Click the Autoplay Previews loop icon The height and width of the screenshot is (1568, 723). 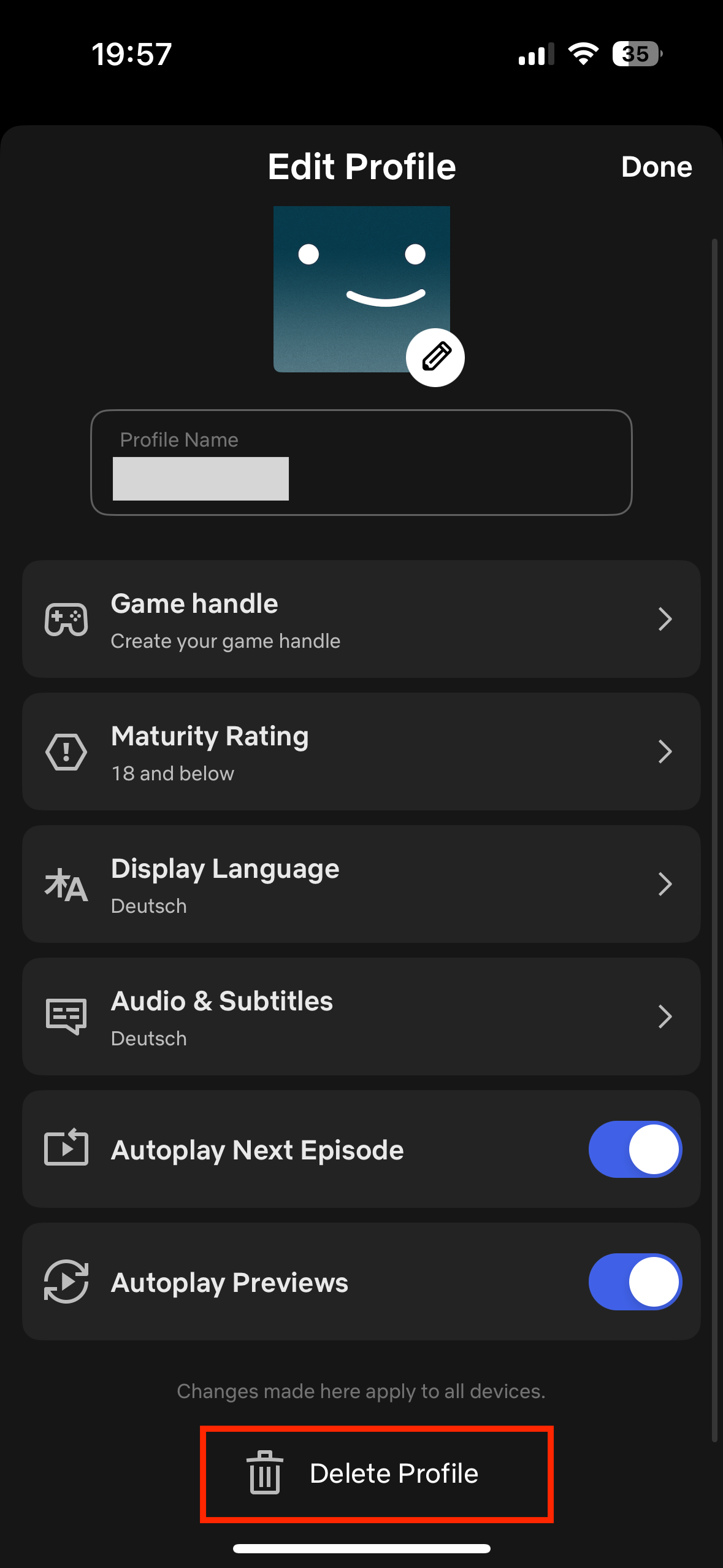coord(66,1282)
